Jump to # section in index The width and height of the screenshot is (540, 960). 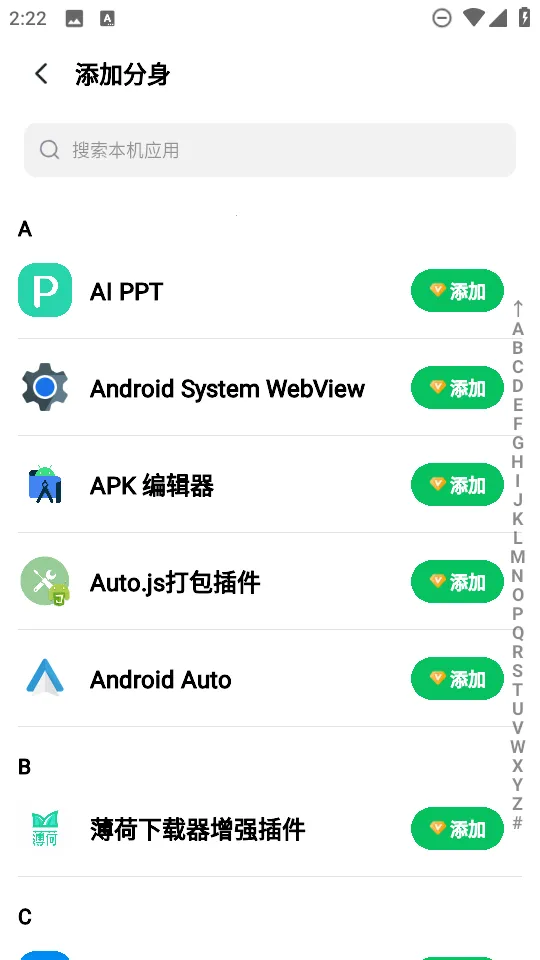coord(518,823)
